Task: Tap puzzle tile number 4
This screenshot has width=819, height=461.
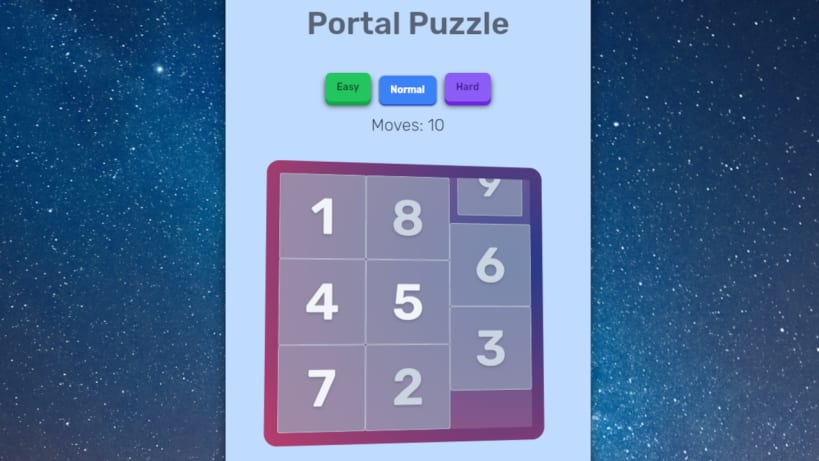Action: pyautogui.click(x=322, y=302)
